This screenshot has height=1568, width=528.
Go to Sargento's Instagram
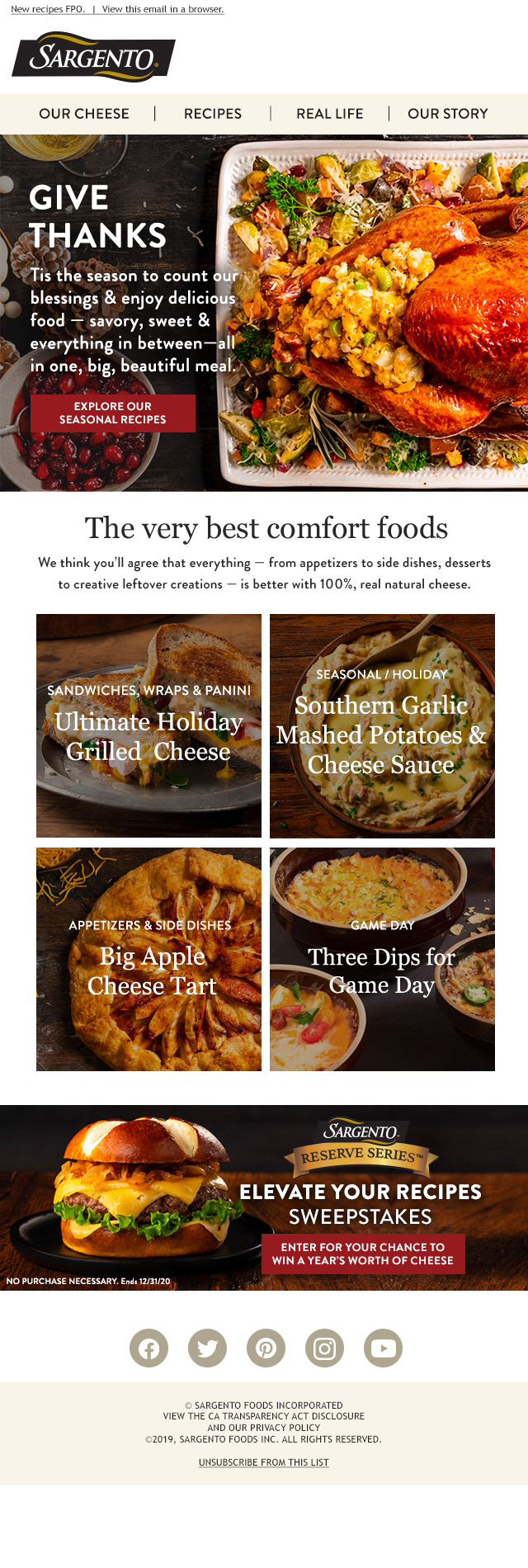click(324, 1348)
